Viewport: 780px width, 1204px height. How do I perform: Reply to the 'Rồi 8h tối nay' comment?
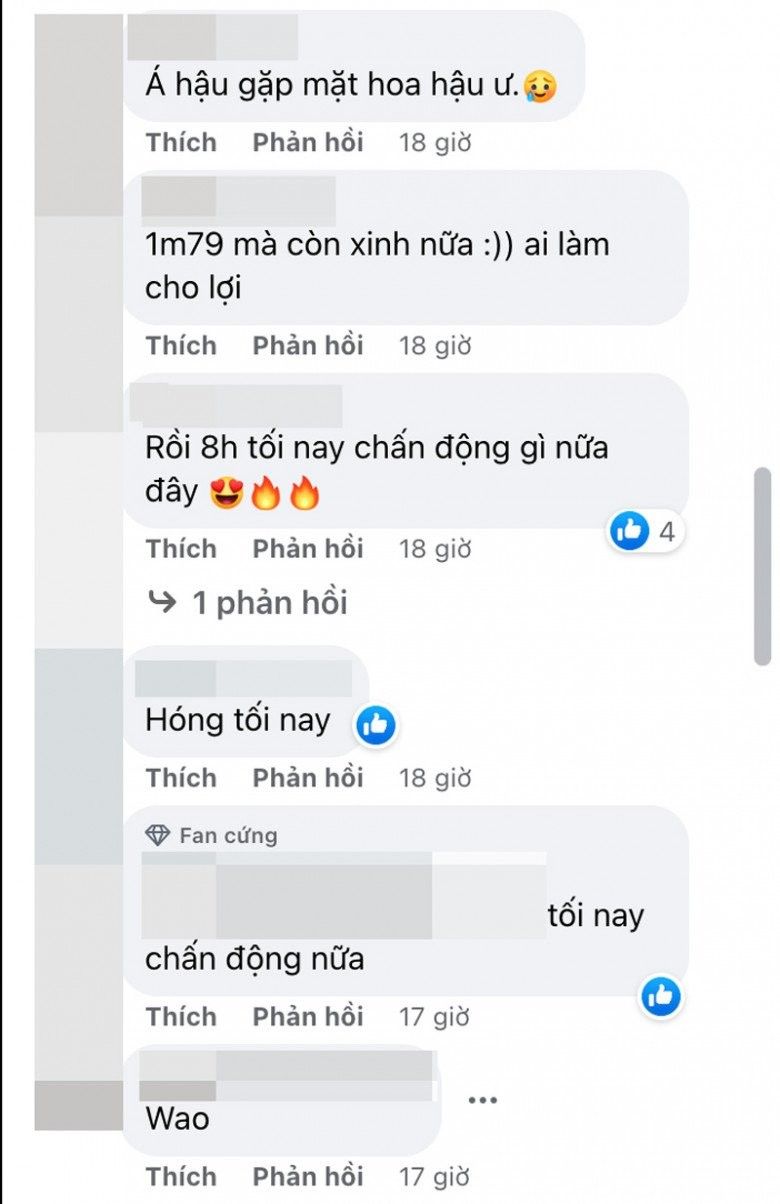click(x=308, y=549)
